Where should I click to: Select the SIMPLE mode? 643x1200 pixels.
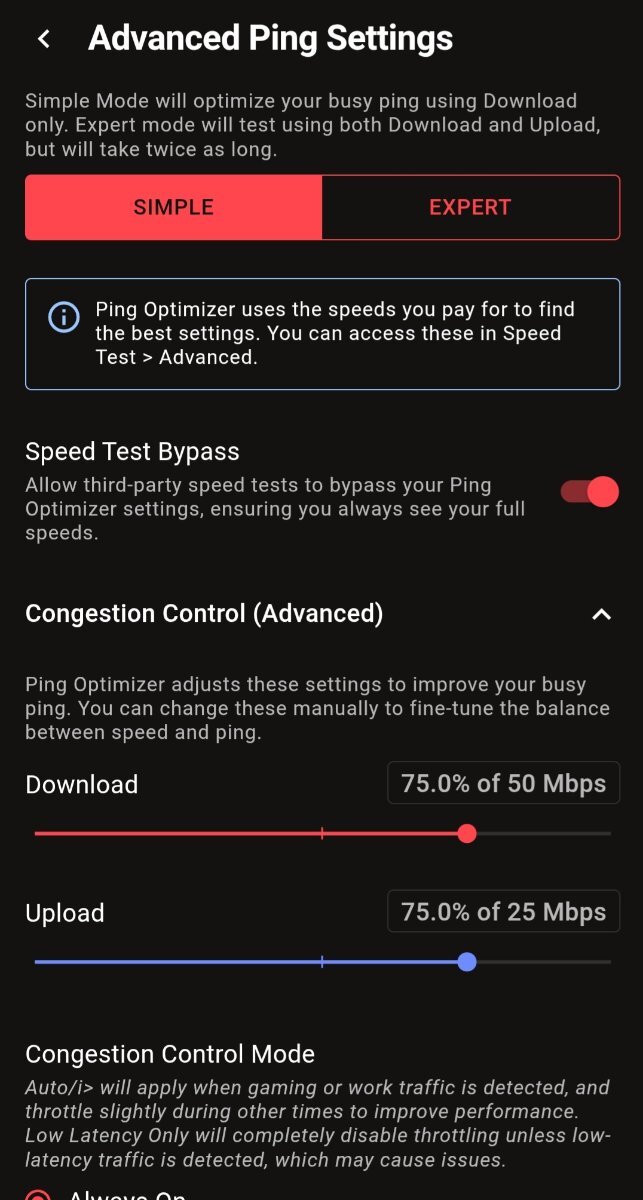click(x=174, y=207)
